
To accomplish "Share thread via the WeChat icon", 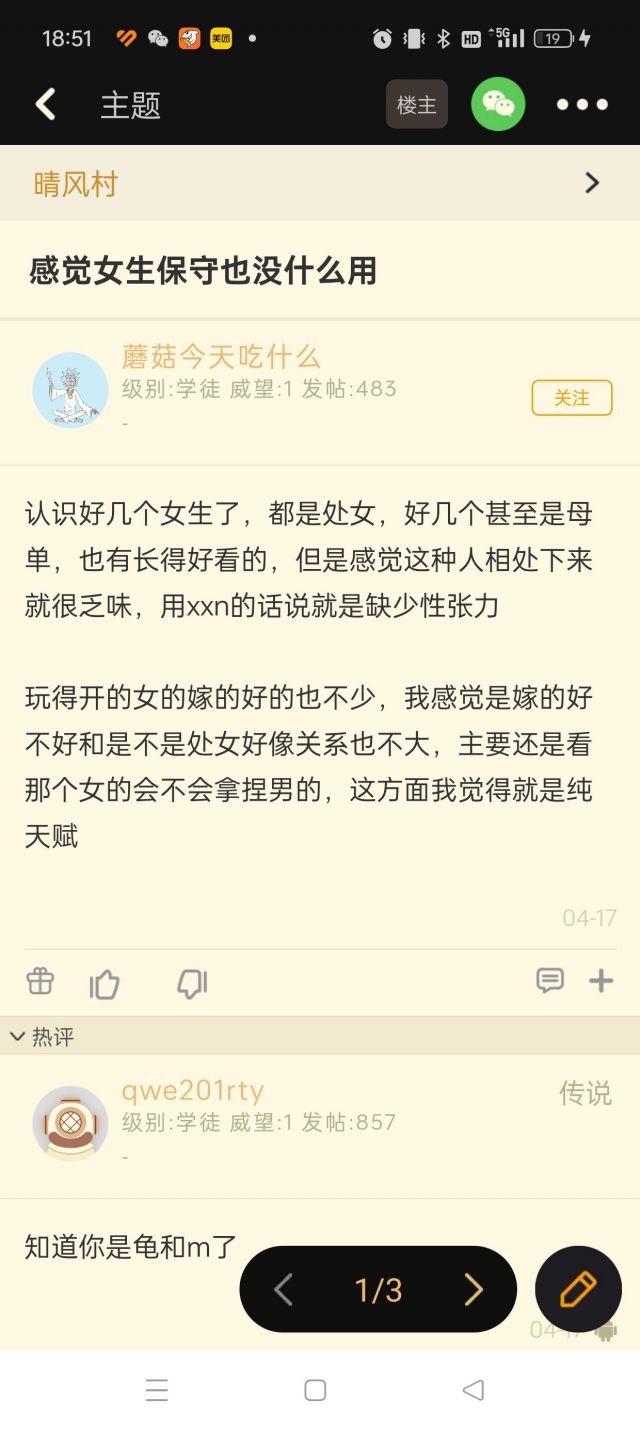I will point(498,104).
